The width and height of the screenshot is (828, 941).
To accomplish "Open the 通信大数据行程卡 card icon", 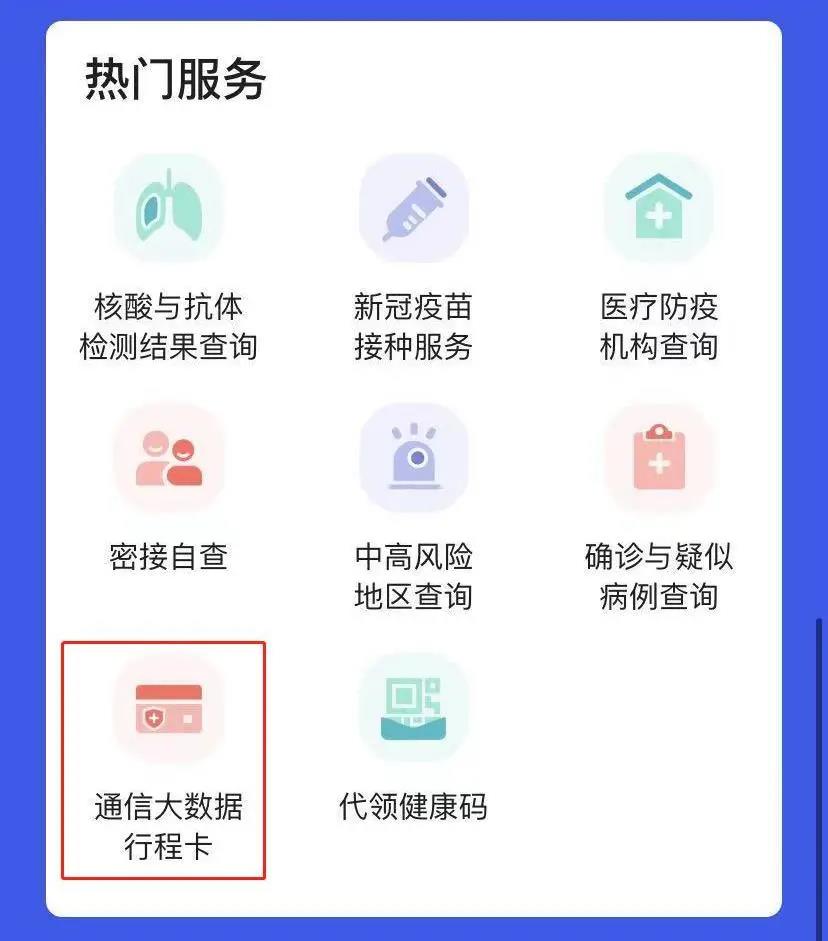I will click(168, 707).
